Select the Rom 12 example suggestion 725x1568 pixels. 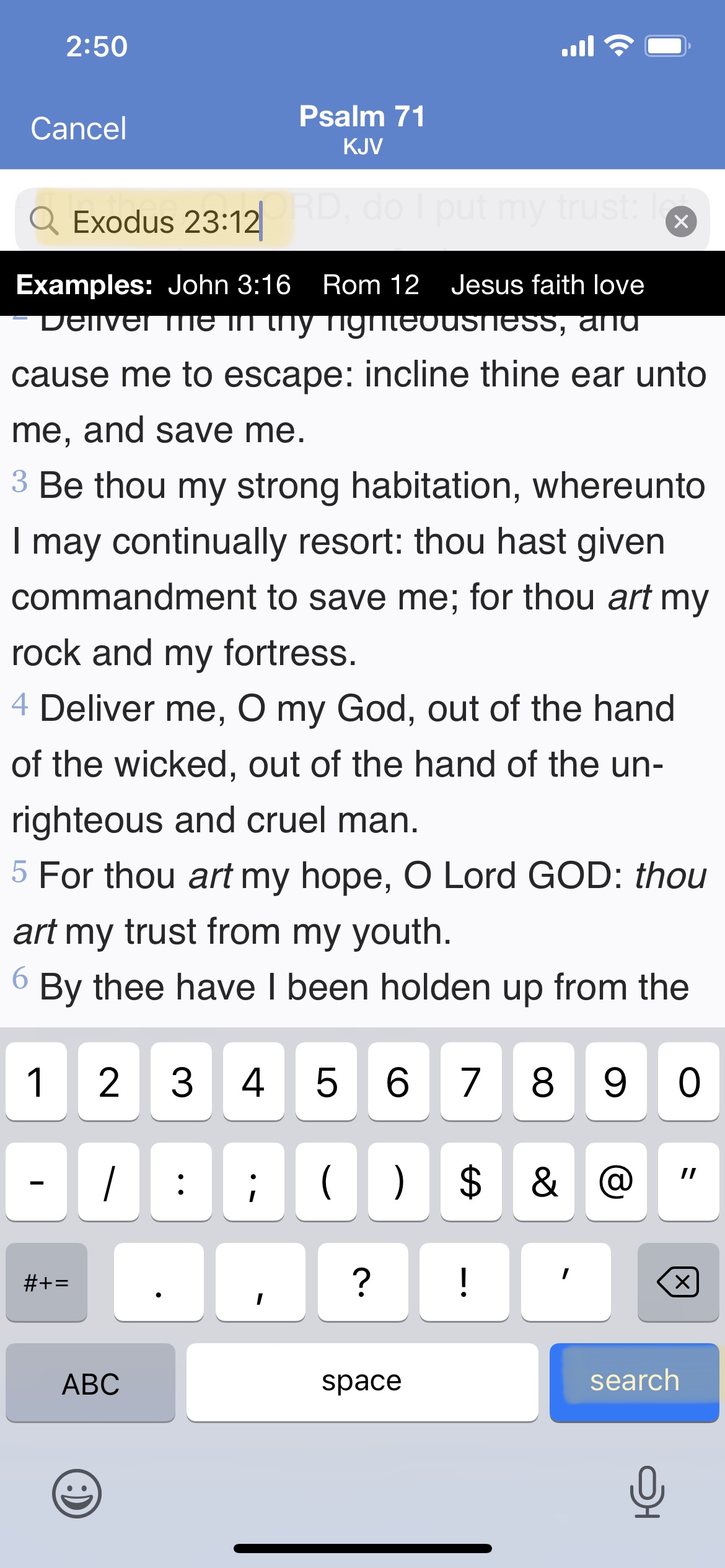pyautogui.click(x=370, y=284)
